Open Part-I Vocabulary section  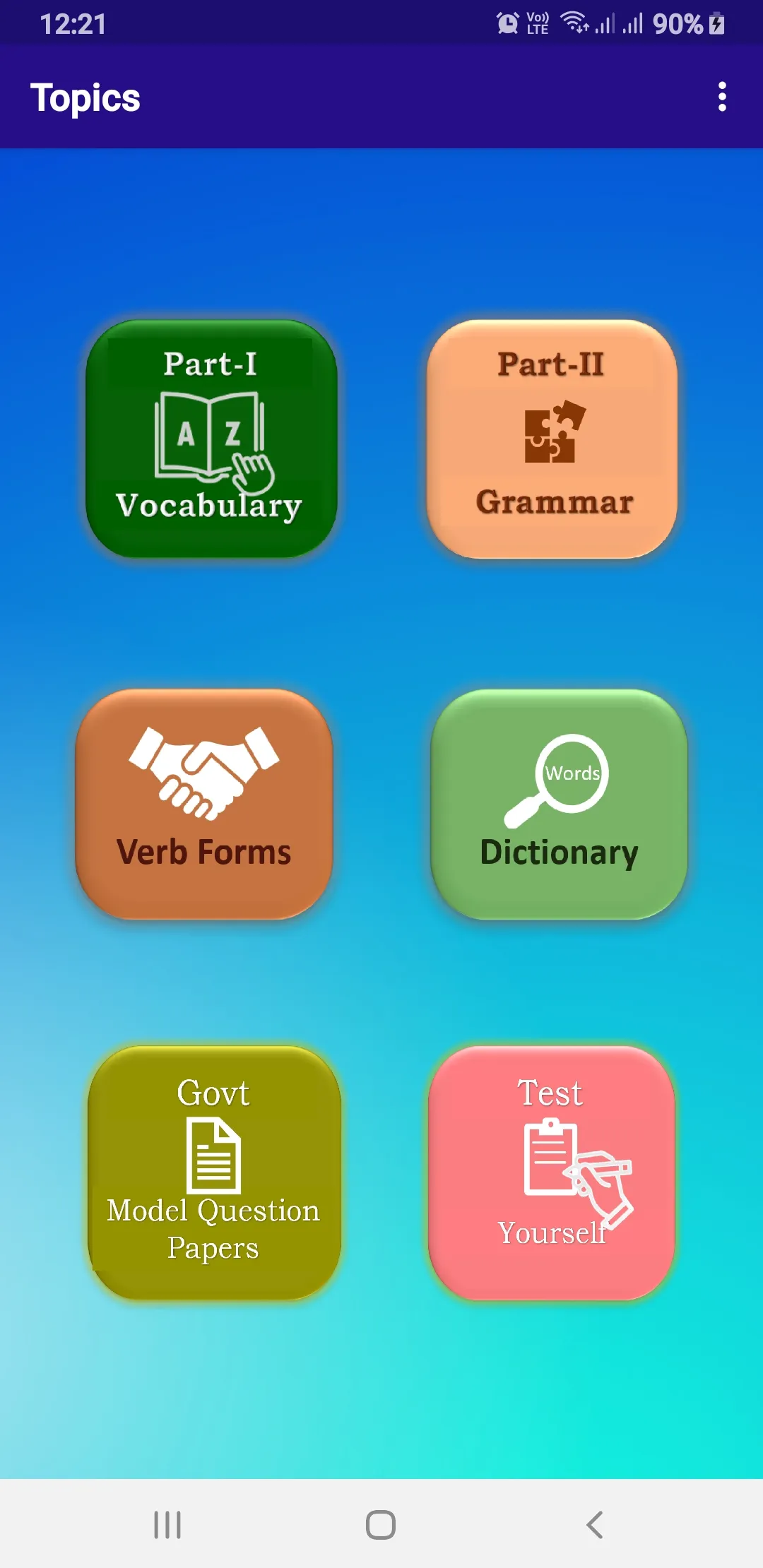pos(211,439)
